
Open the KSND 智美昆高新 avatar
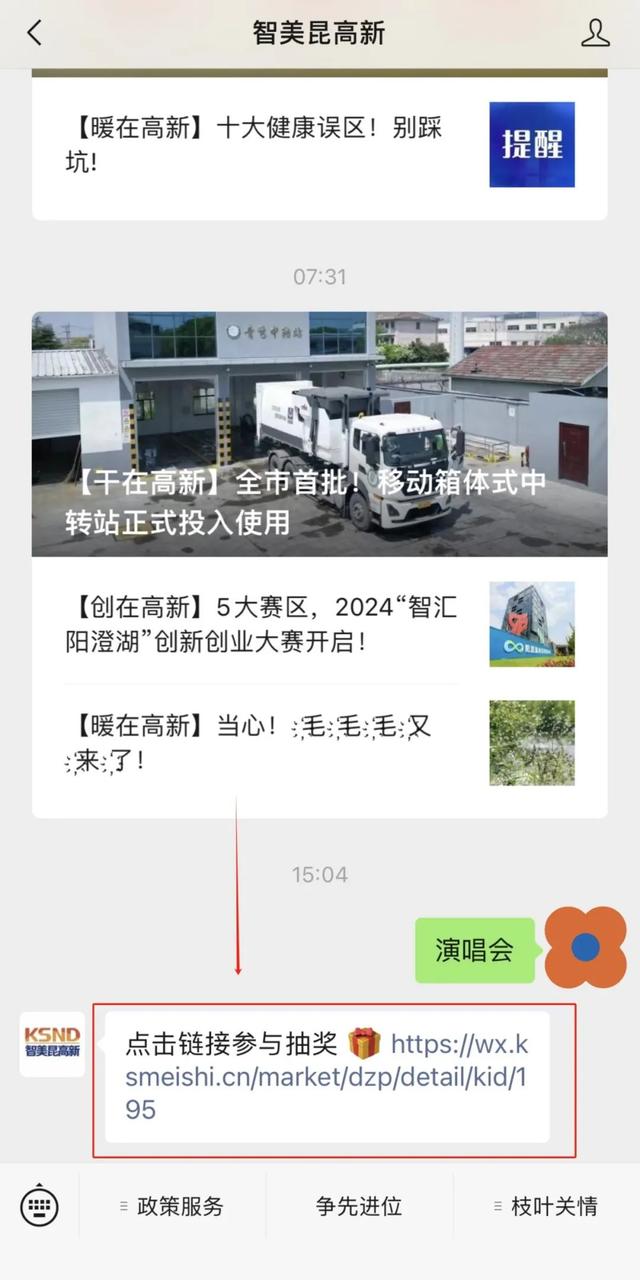click(52, 1044)
